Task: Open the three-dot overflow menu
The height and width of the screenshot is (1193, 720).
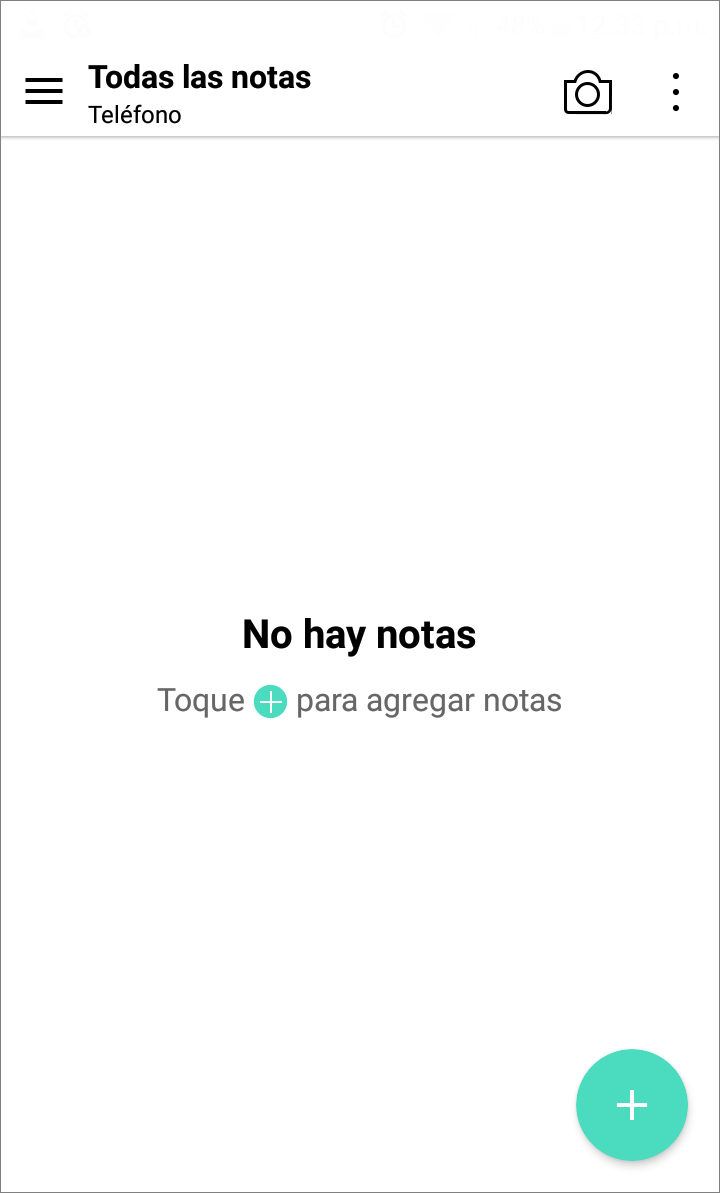Action: click(x=676, y=92)
